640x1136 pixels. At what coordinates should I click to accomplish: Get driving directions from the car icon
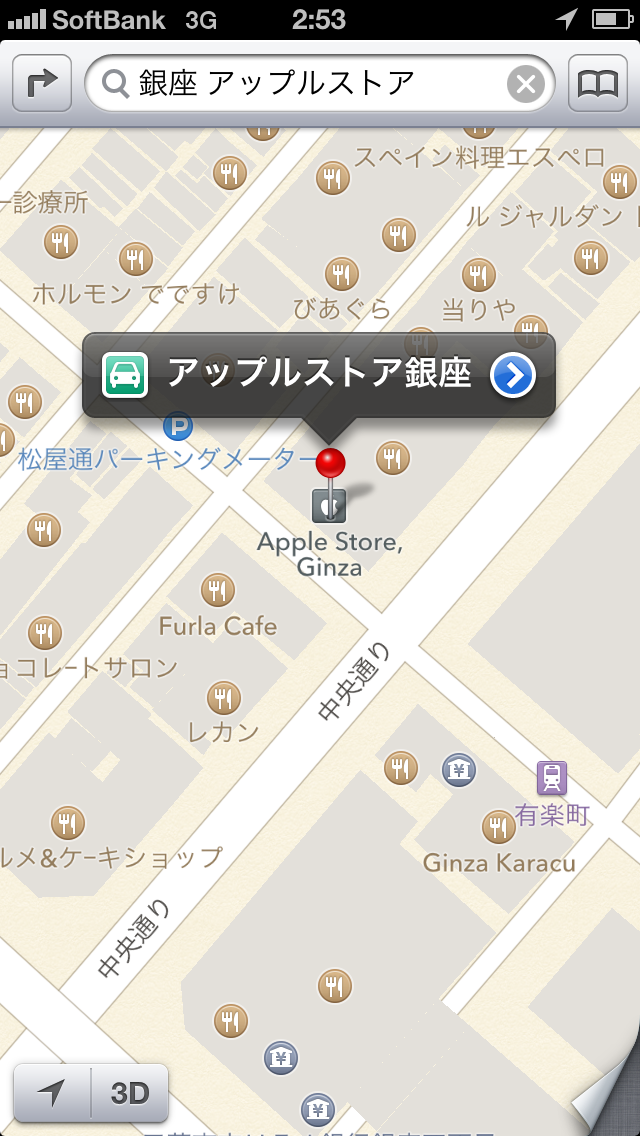pyautogui.click(x=125, y=375)
